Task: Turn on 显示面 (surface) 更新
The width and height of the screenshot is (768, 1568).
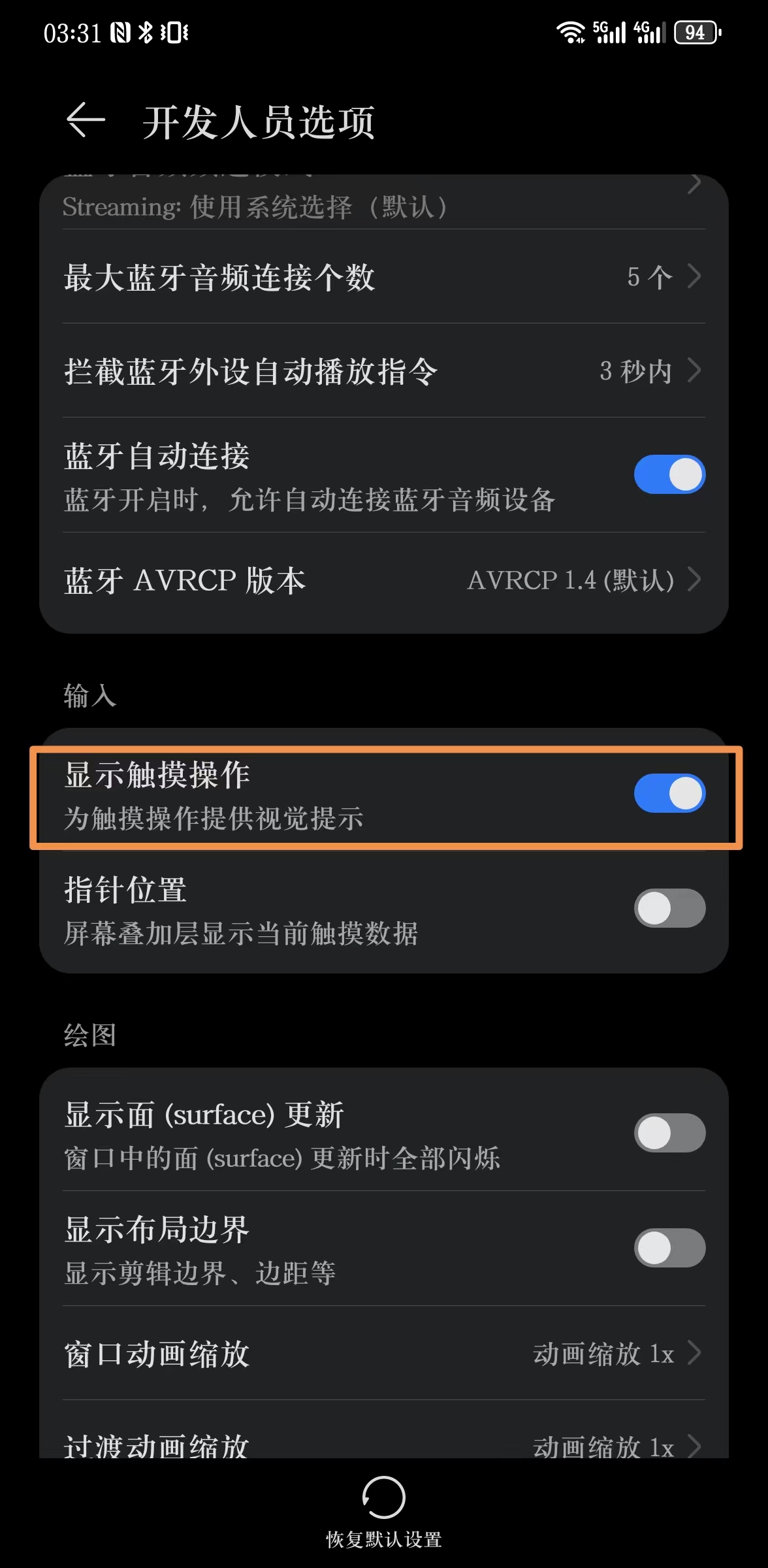Action: pos(669,1133)
